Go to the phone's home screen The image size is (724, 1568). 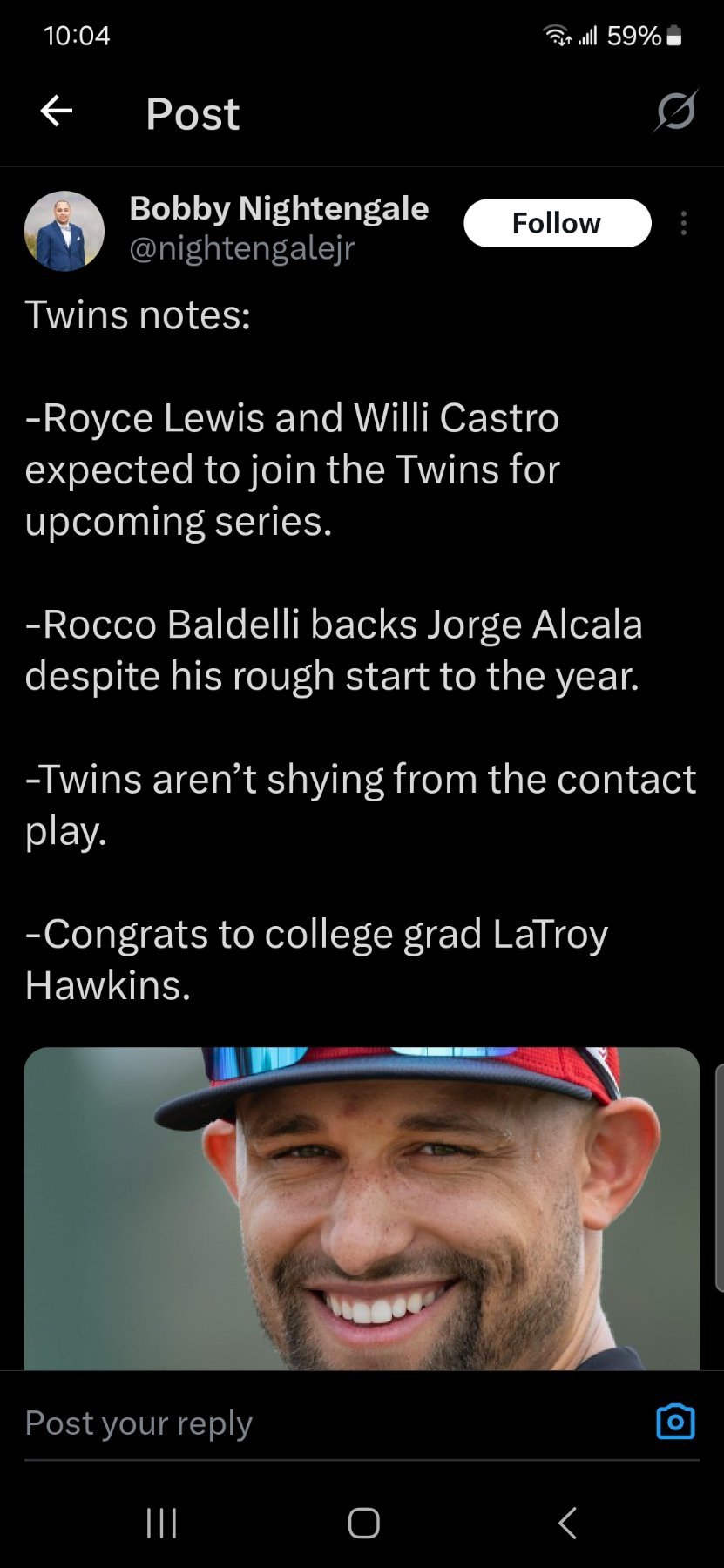[x=363, y=1523]
